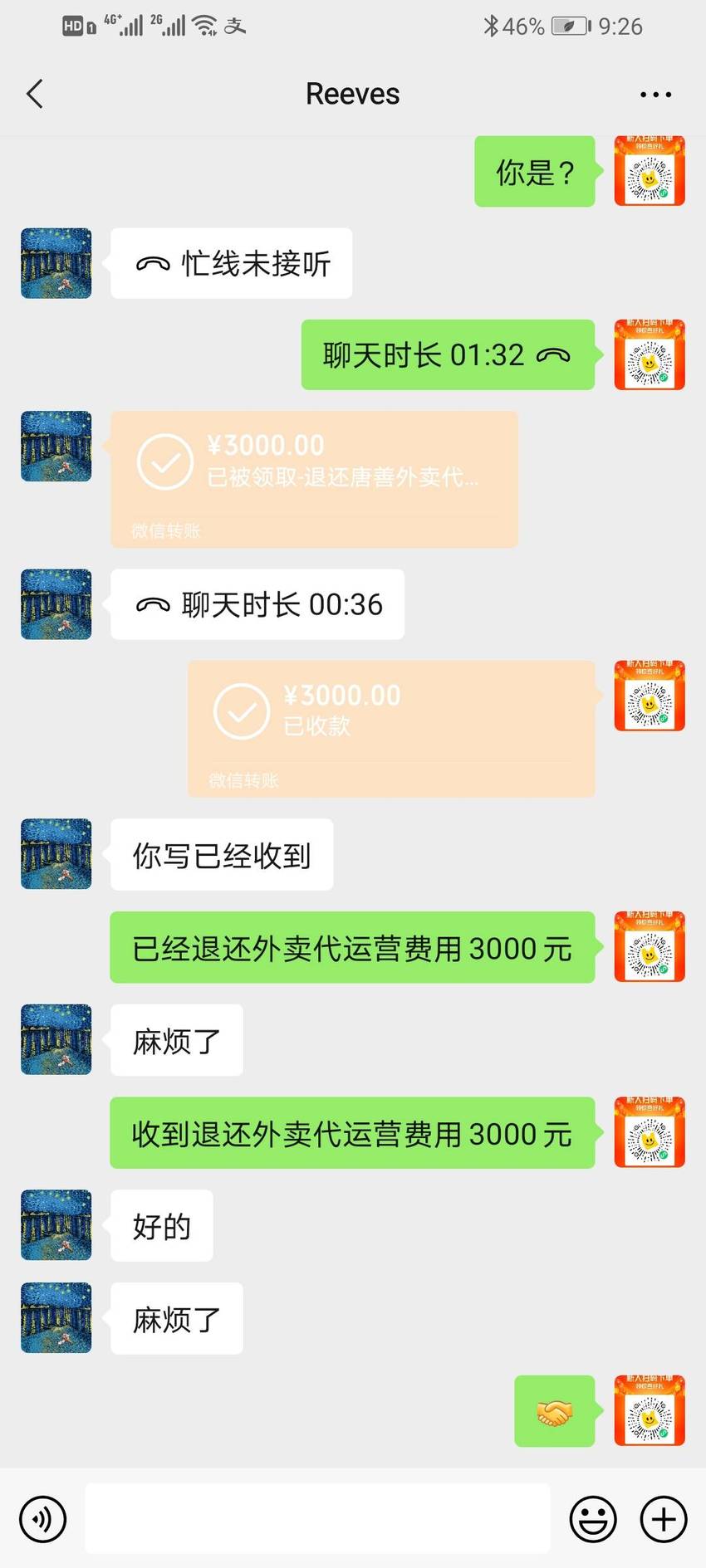The height and width of the screenshot is (1568, 706).
Task: Redial from the 忙线未接听 call message
Action: pos(232,263)
